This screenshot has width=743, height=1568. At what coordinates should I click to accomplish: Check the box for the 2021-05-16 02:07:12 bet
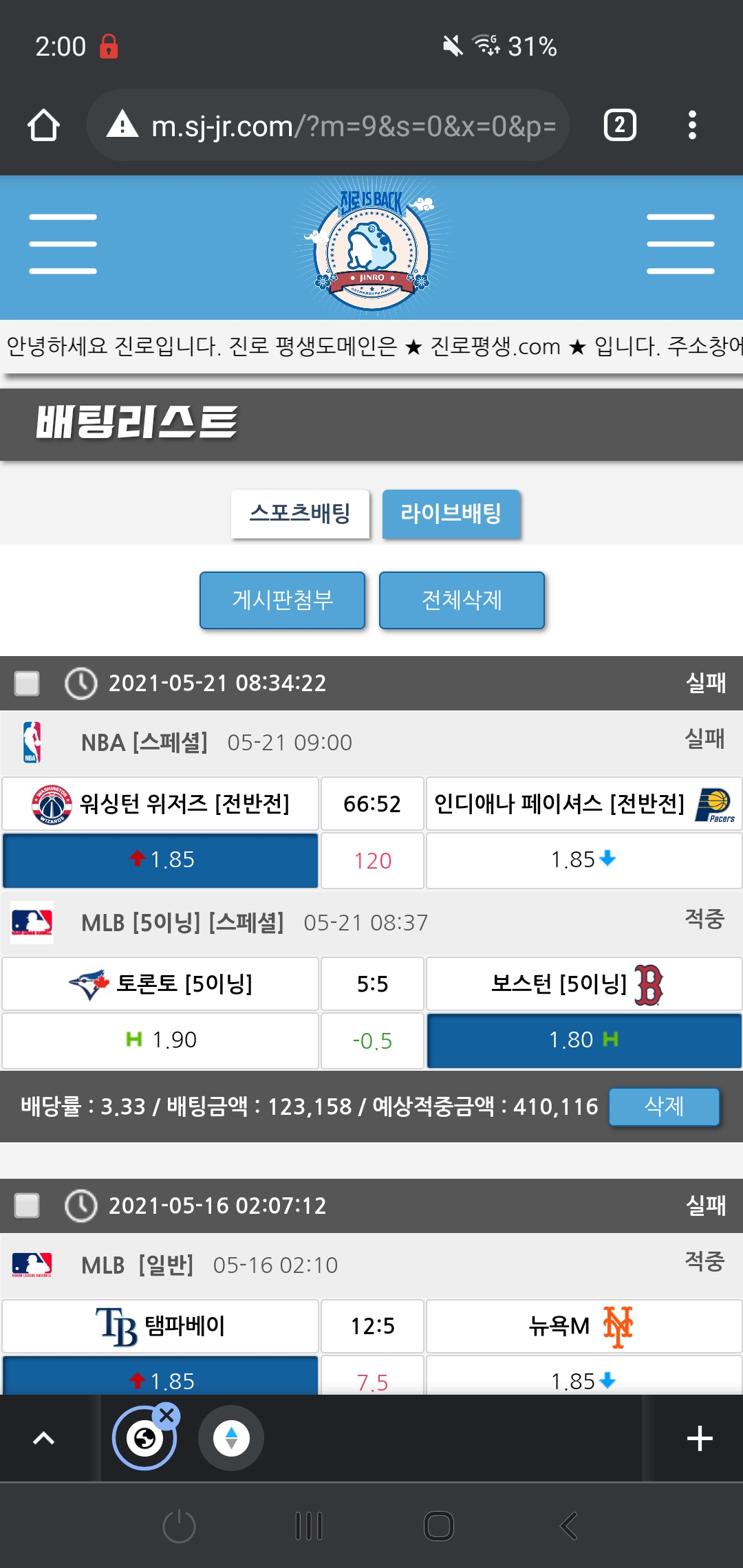(x=27, y=1206)
